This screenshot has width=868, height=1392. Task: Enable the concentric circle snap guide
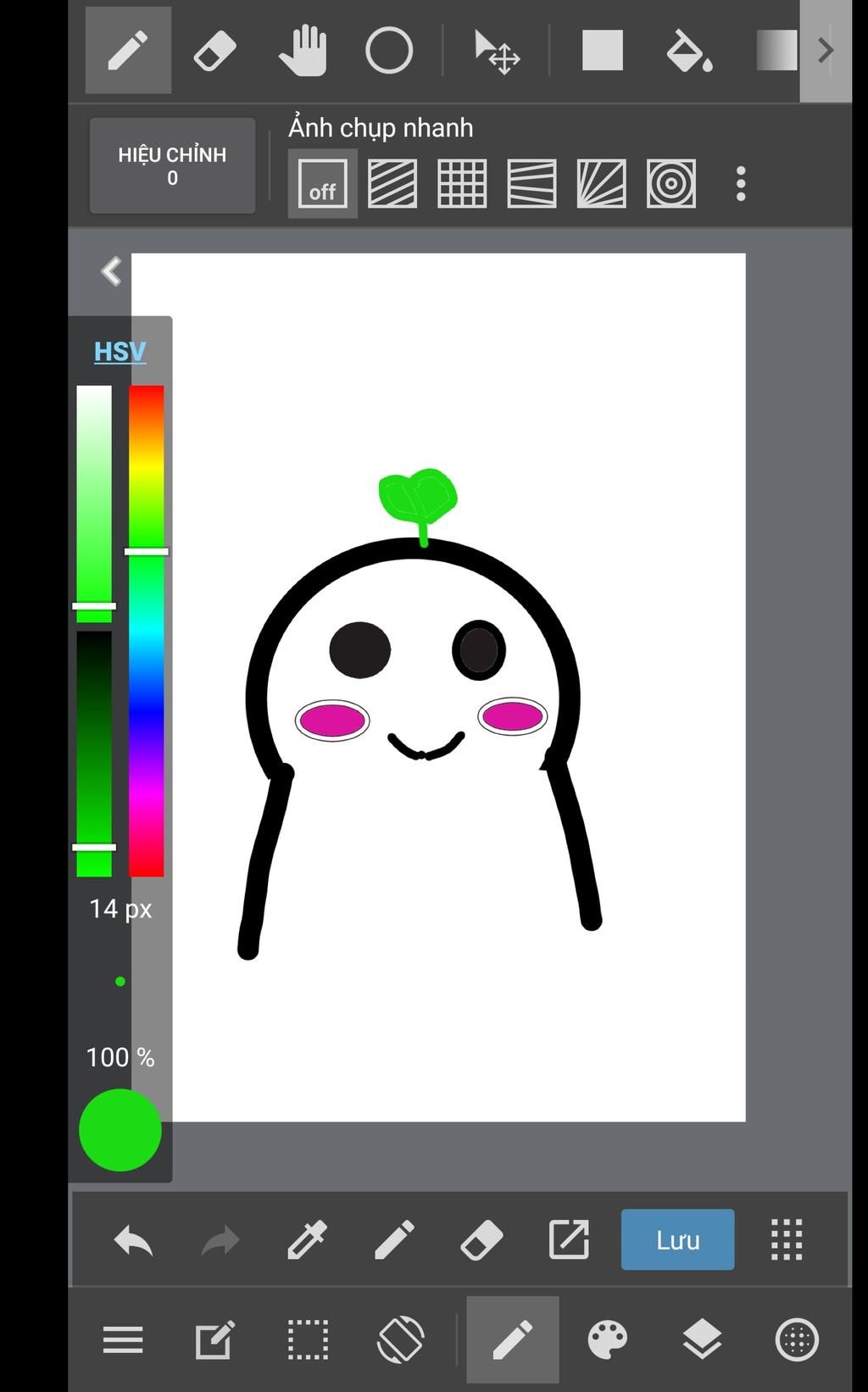(x=671, y=183)
